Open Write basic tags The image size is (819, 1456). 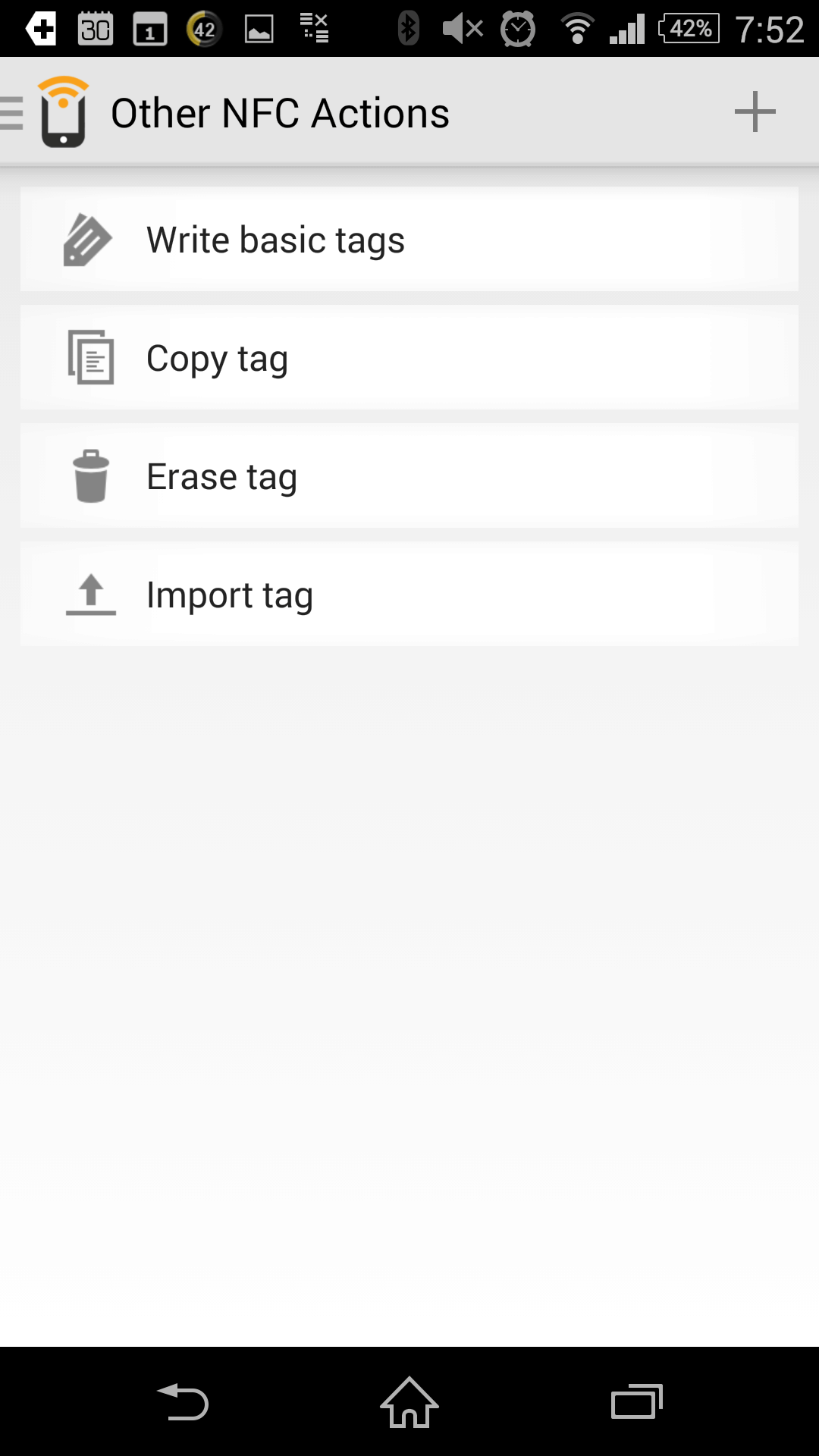click(409, 240)
